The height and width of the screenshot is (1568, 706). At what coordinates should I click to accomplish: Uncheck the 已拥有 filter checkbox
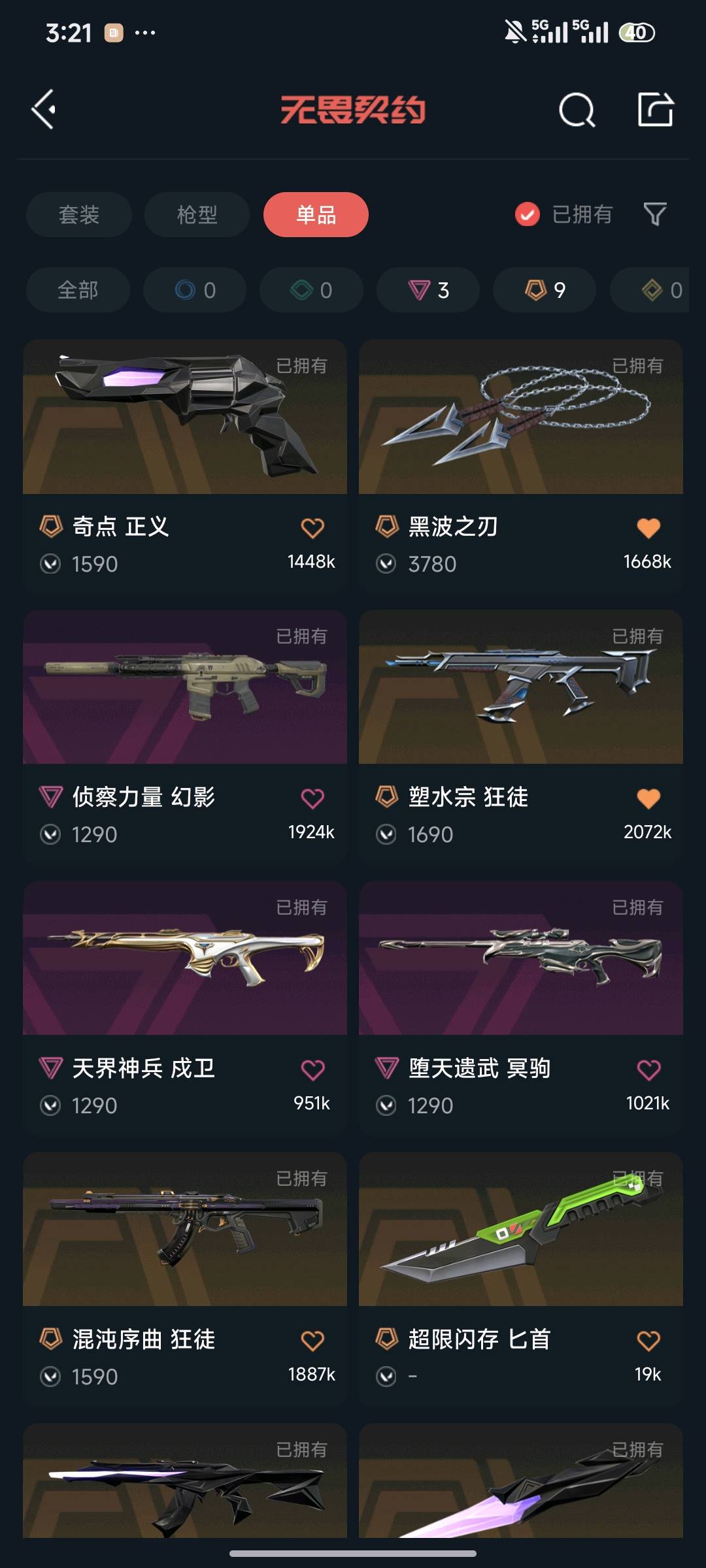[x=527, y=214]
